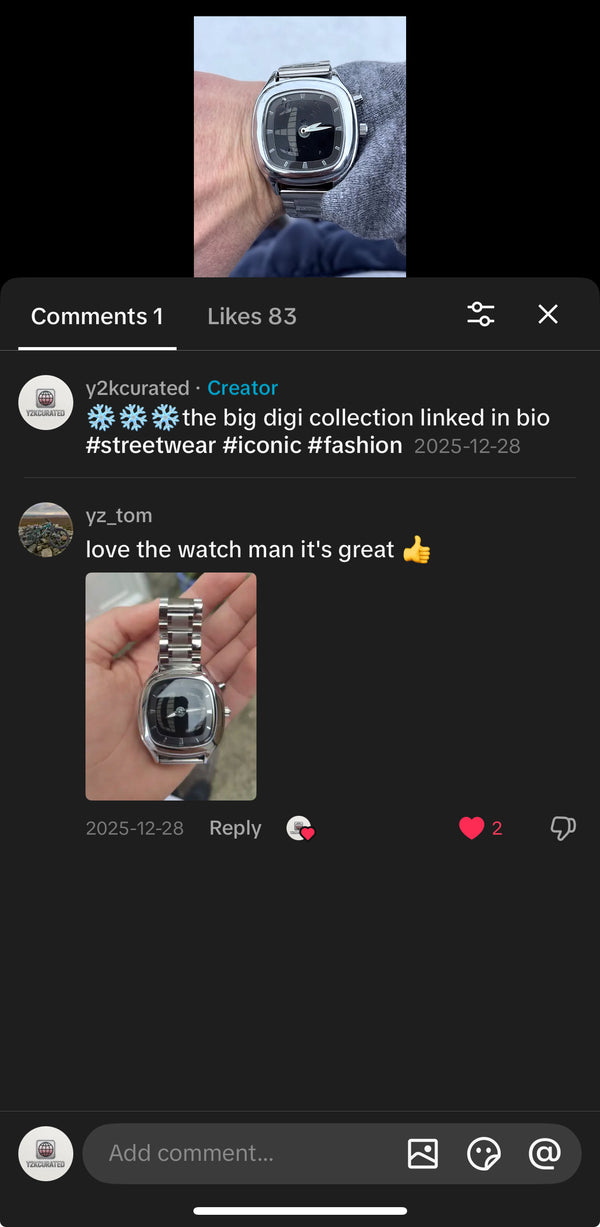
Task: Open the y2kcurated username link
Action: [x=137, y=388]
